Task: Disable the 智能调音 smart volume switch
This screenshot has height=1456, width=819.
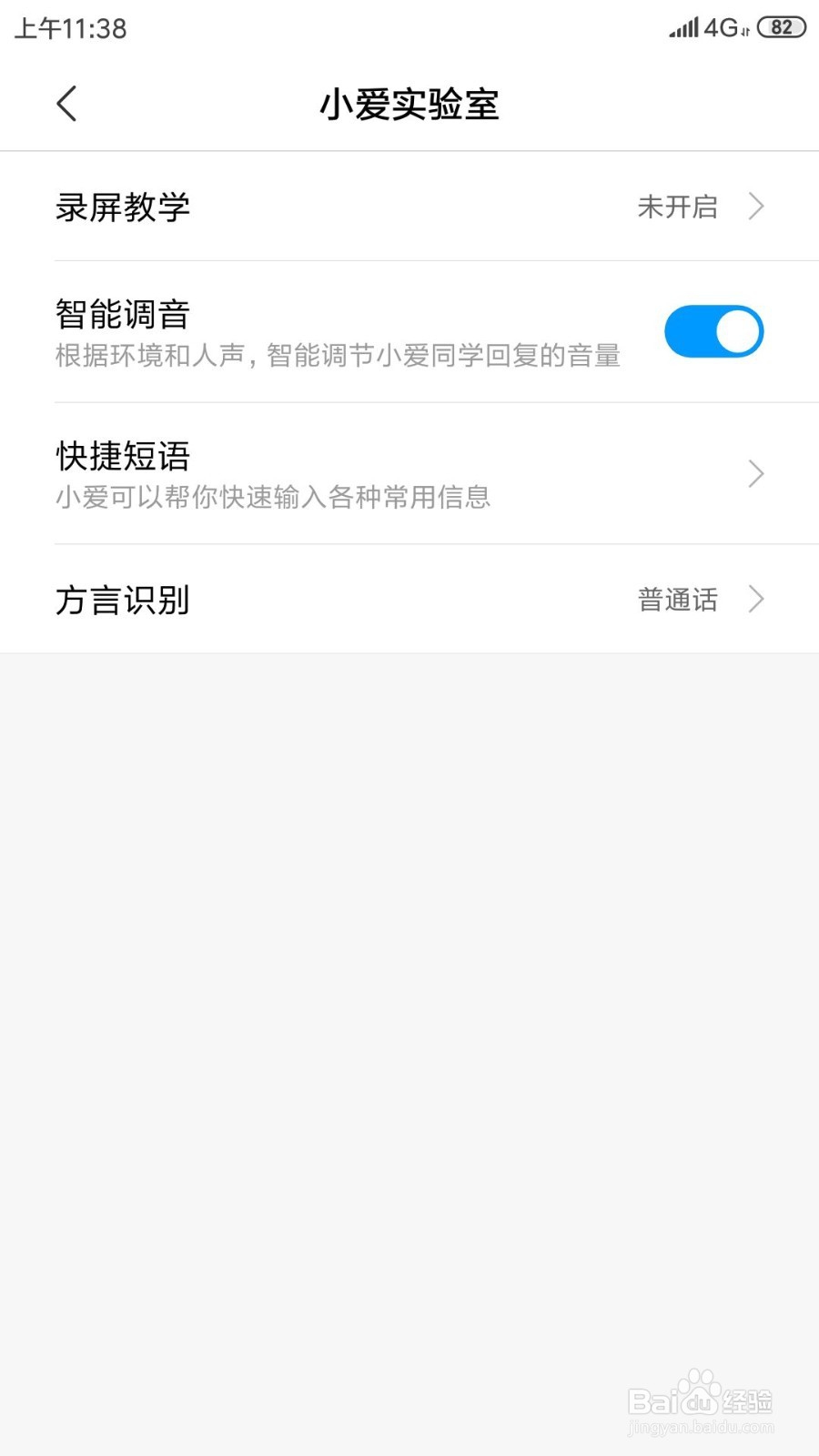Action: (x=714, y=331)
